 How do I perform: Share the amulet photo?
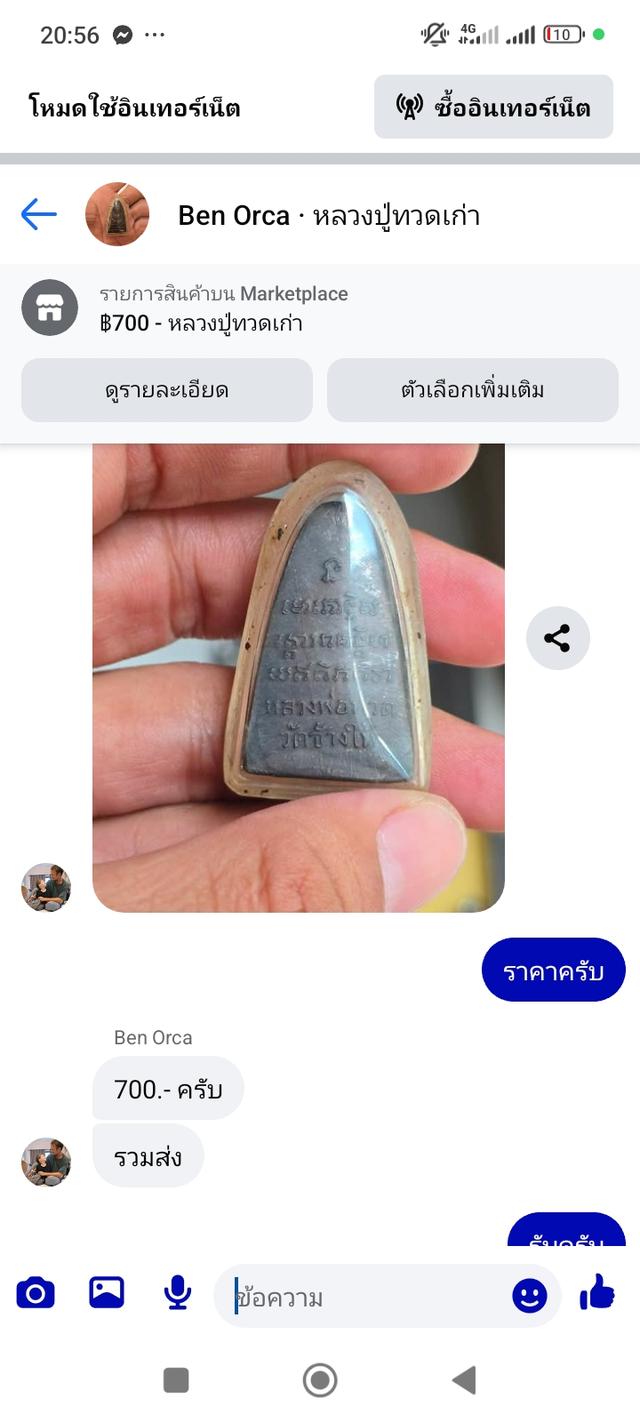click(x=558, y=638)
